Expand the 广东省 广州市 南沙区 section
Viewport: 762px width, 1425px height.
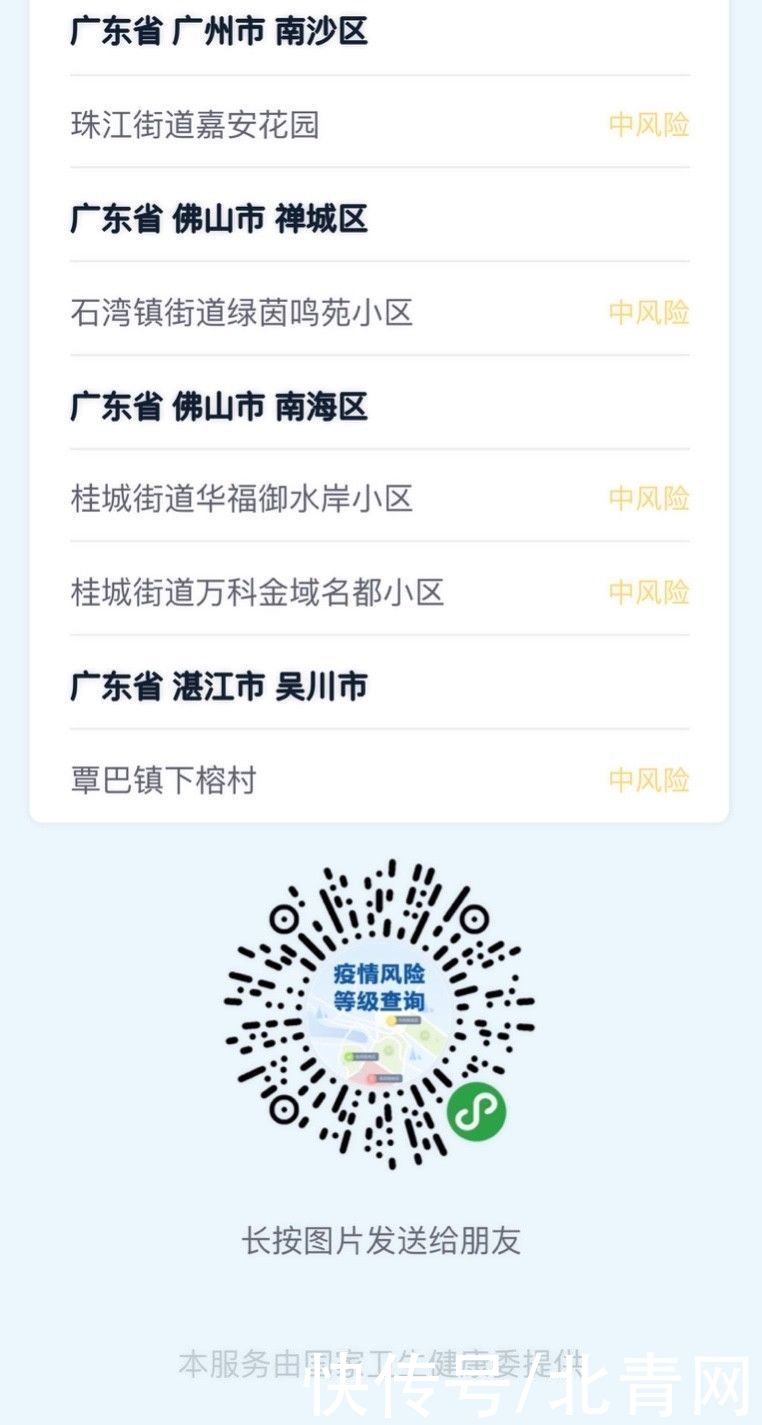pyautogui.click(x=218, y=31)
